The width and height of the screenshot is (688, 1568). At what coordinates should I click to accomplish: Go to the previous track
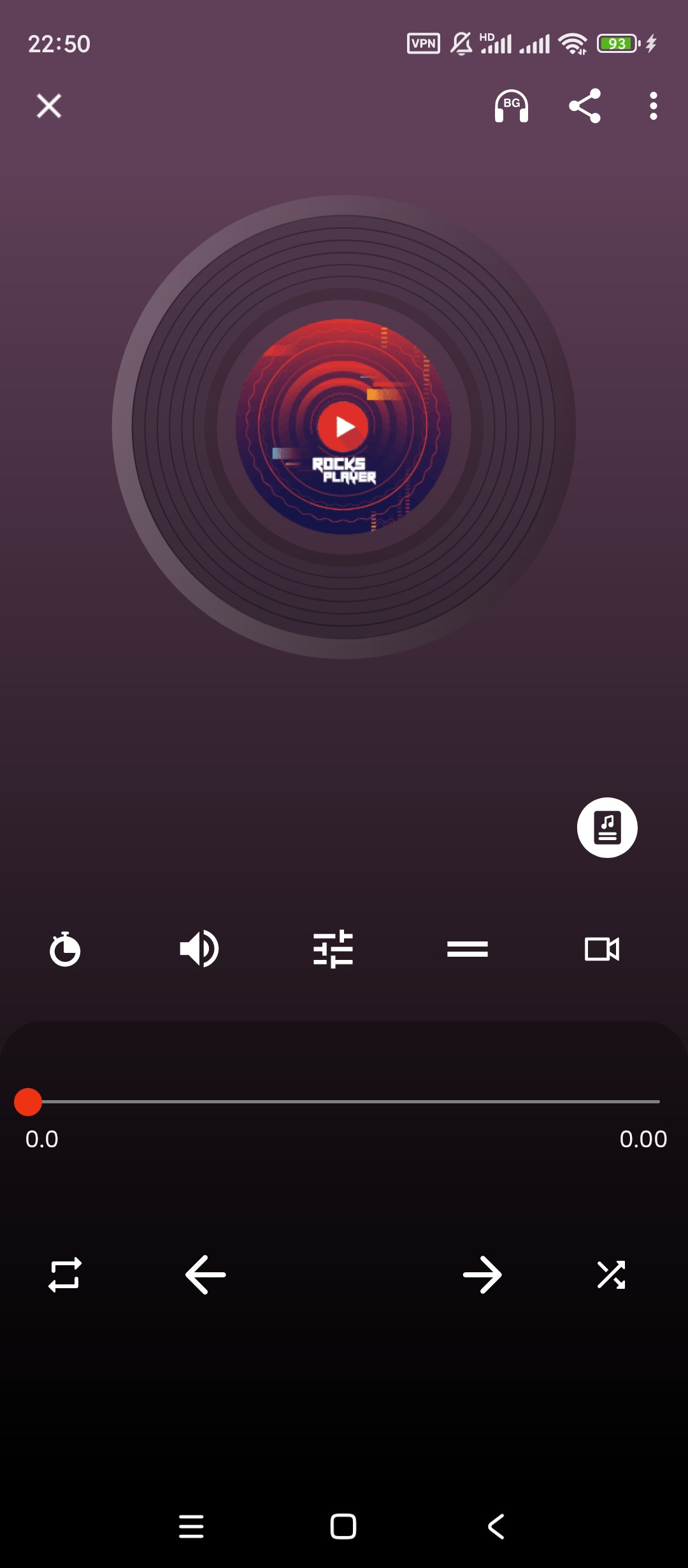coord(205,1275)
